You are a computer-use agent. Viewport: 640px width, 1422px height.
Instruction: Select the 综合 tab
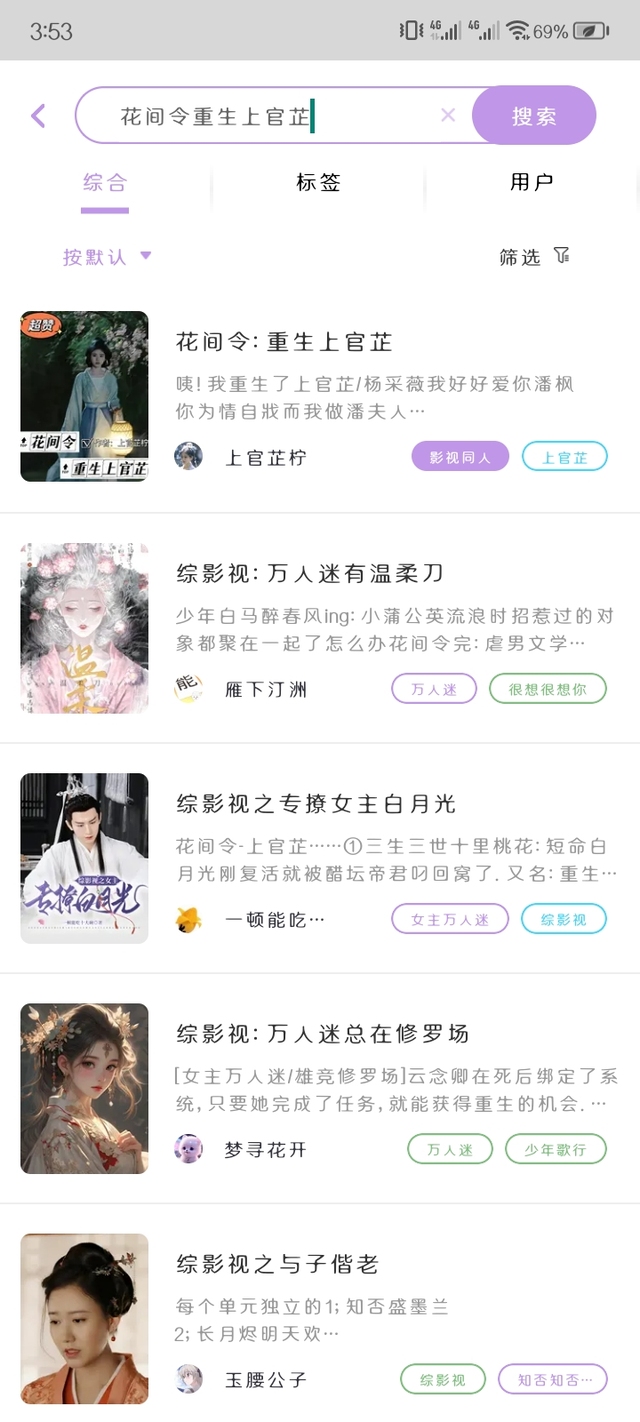(105, 183)
